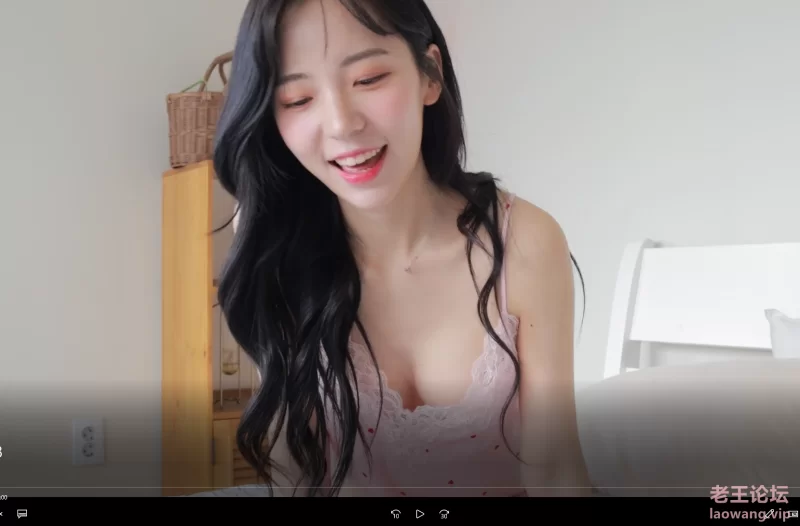The width and height of the screenshot is (800, 526).
Task: Skip back 10 seconds
Action: coord(396,514)
